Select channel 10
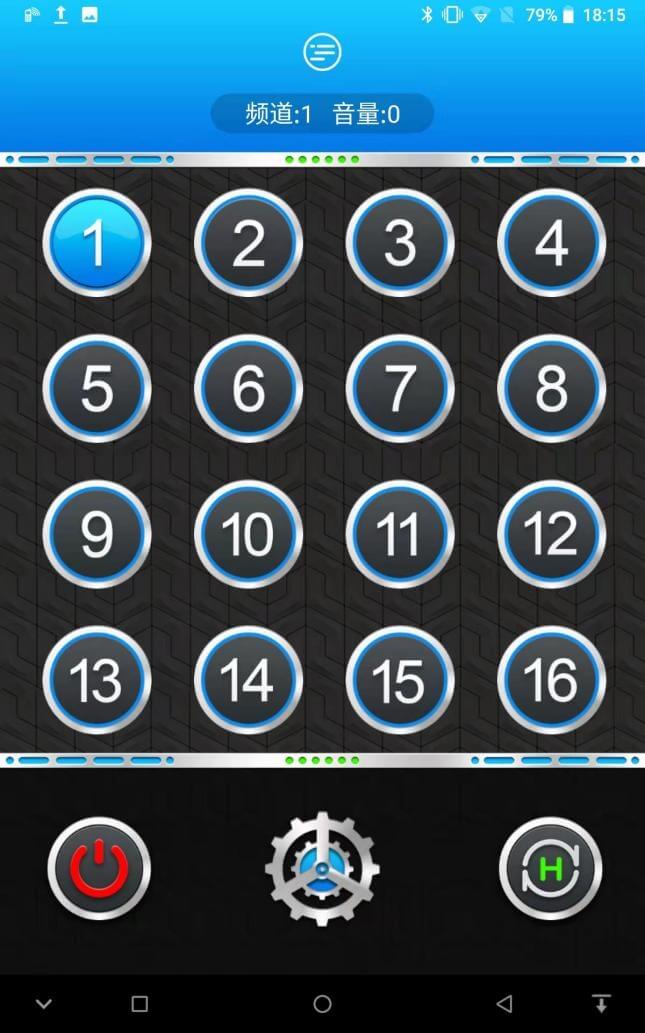The width and height of the screenshot is (645, 1033). [248, 535]
